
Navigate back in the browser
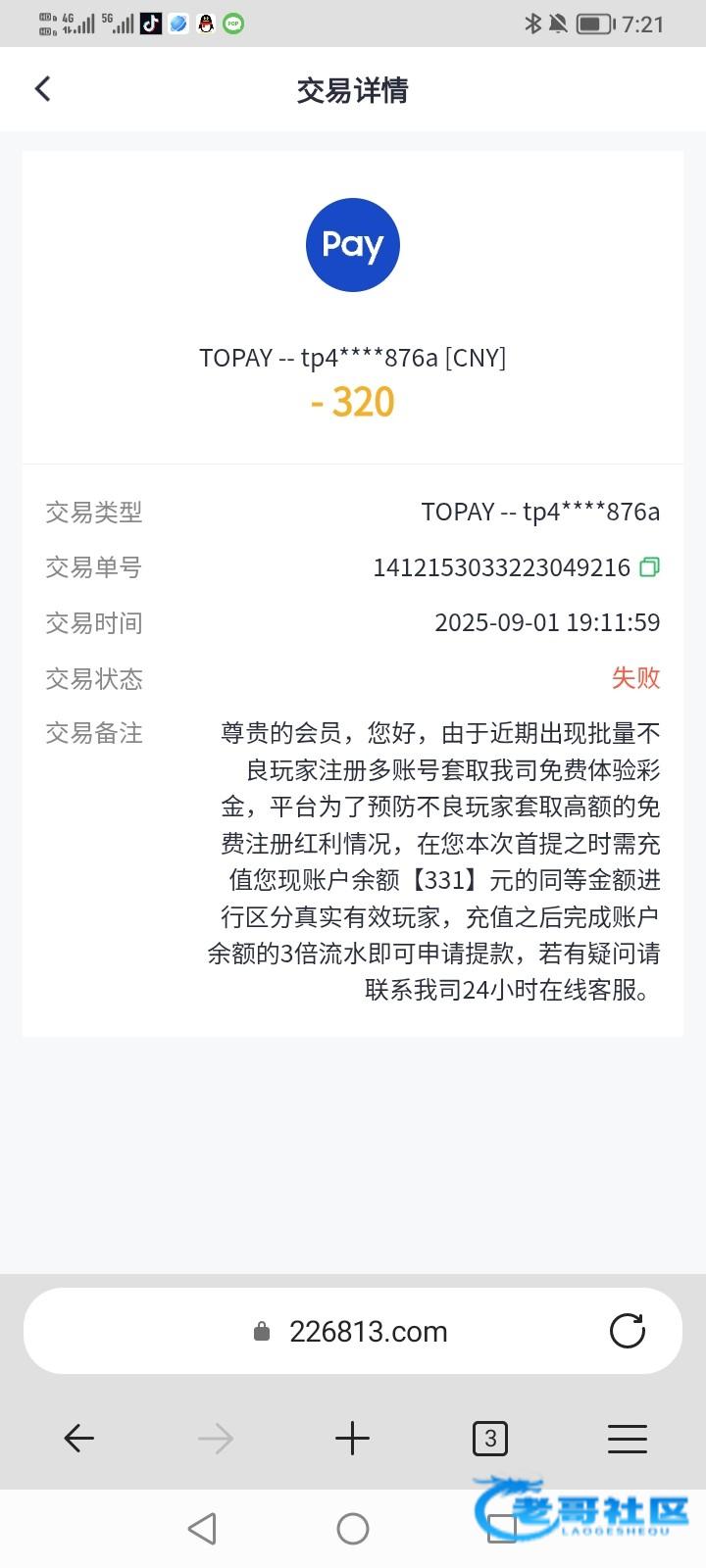(x=78, y=1438)
